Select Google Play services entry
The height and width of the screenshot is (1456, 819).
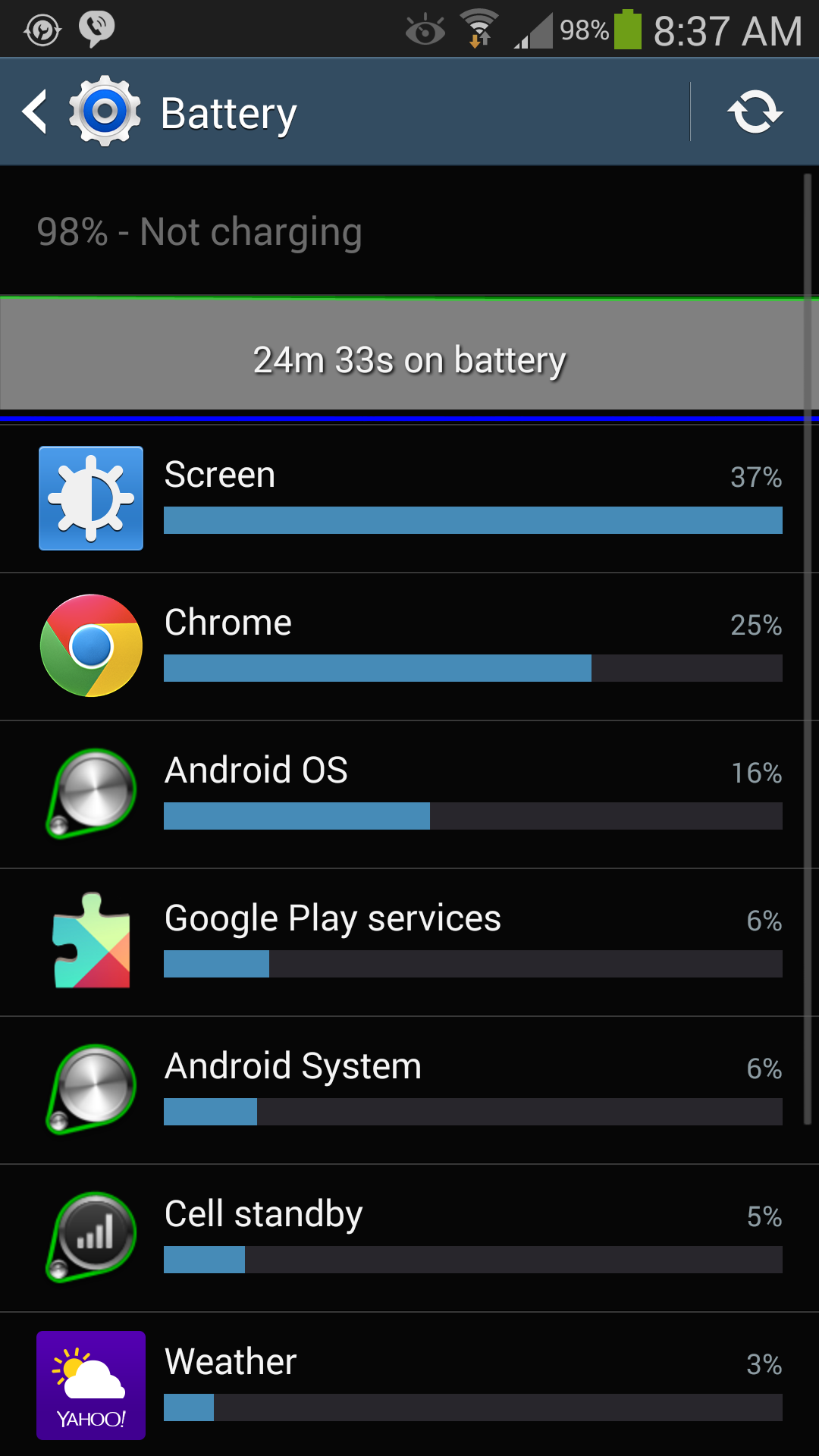click(x=409, y=942)
